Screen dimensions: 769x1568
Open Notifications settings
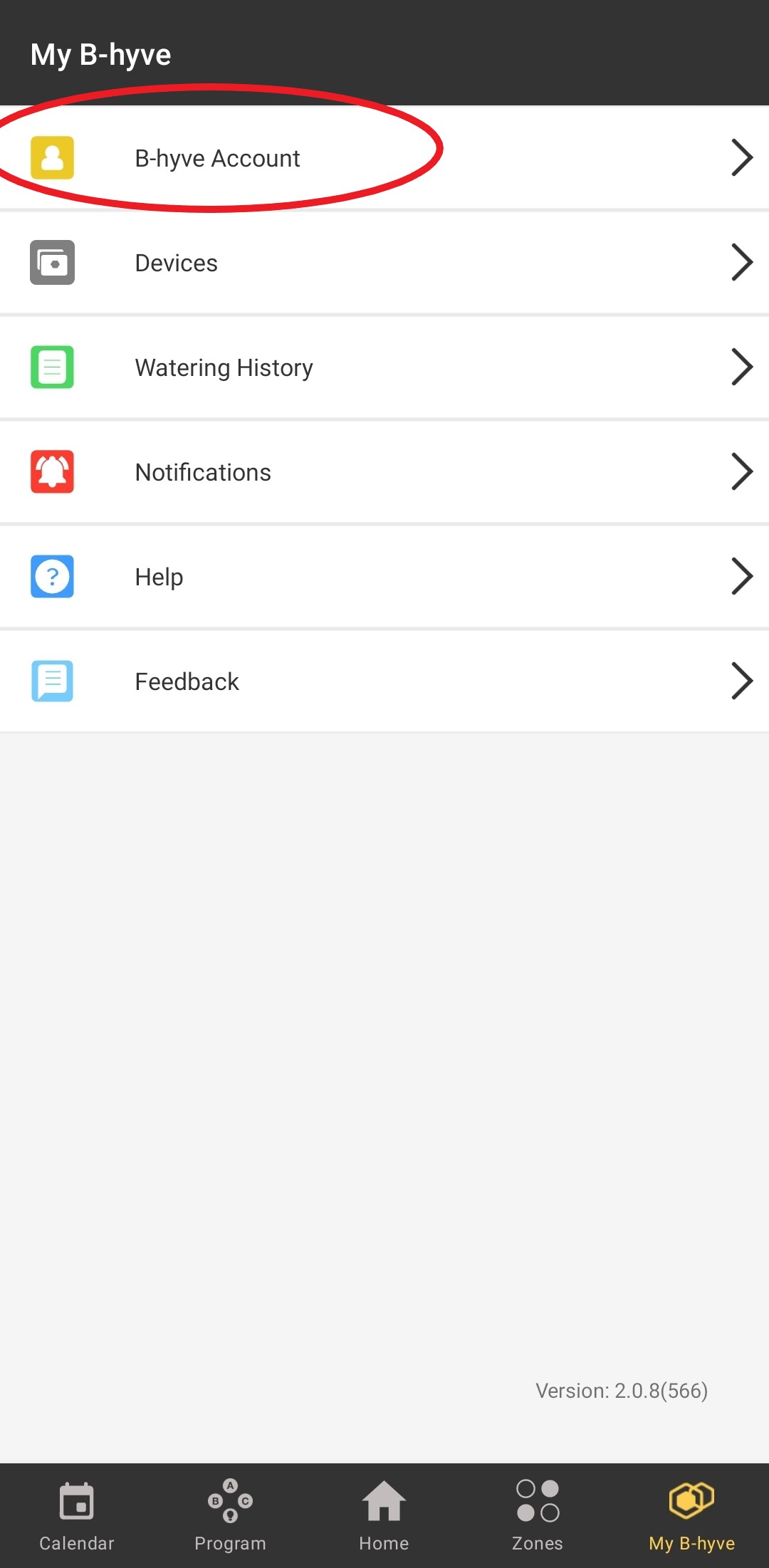point(384,471)
